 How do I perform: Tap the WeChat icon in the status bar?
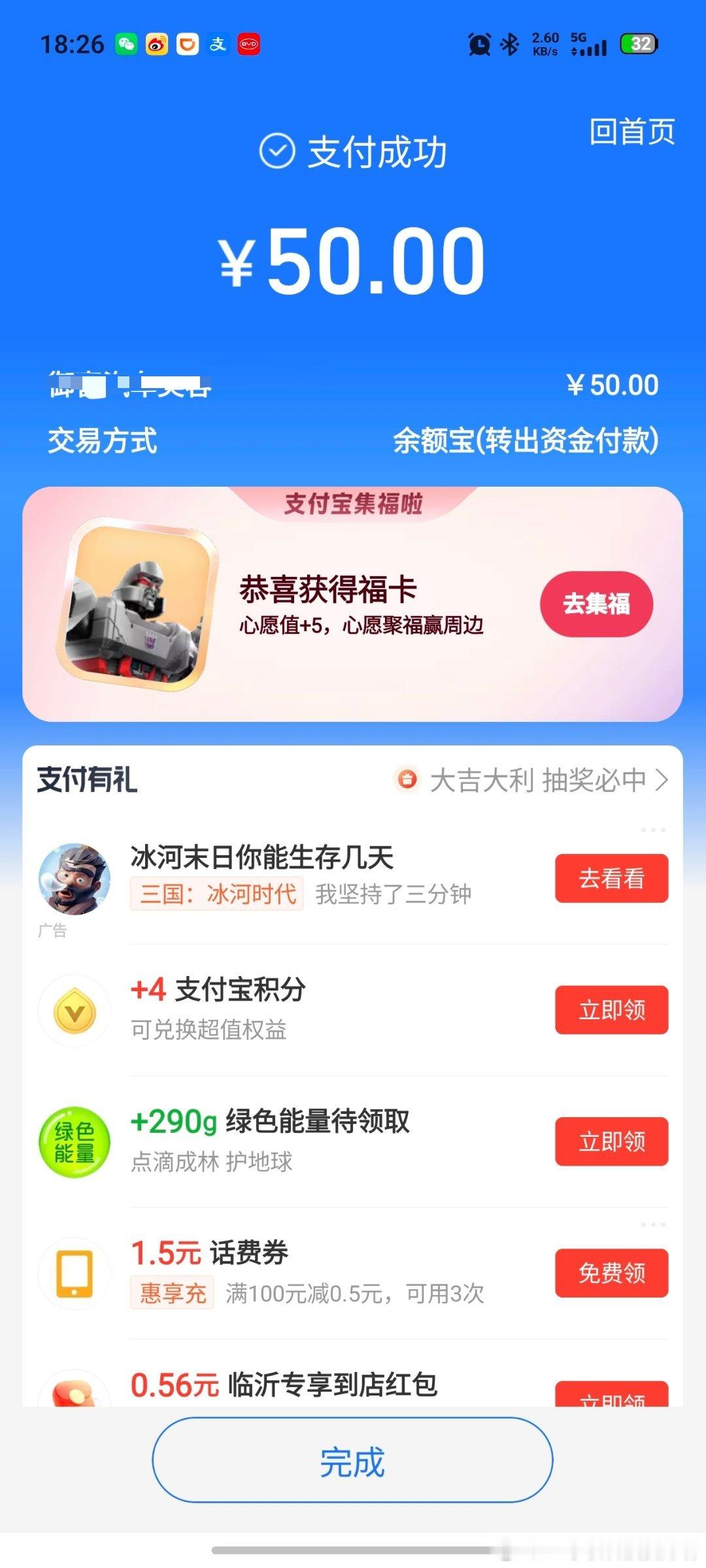pos(127,44)
